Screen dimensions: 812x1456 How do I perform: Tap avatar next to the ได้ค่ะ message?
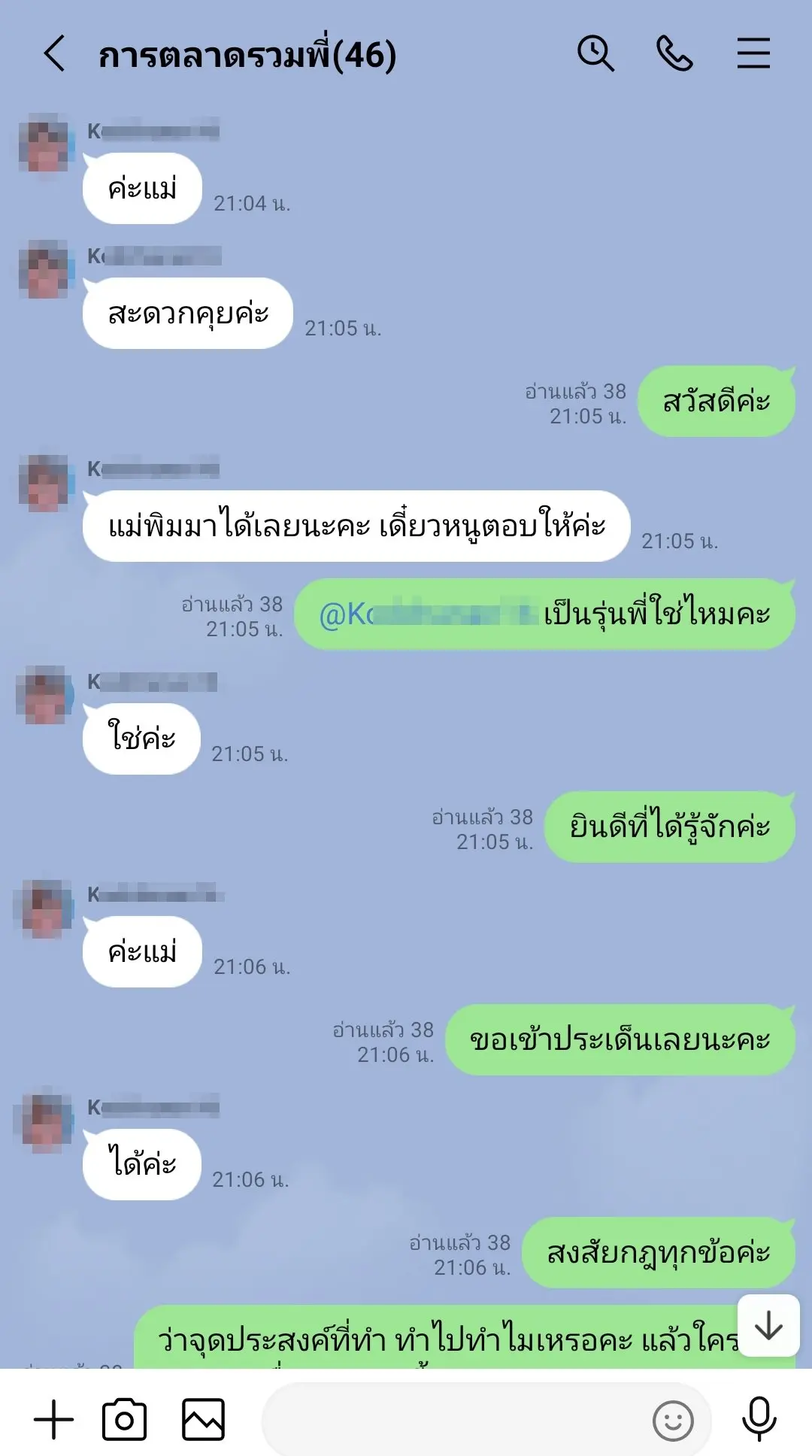point(45,1121)
